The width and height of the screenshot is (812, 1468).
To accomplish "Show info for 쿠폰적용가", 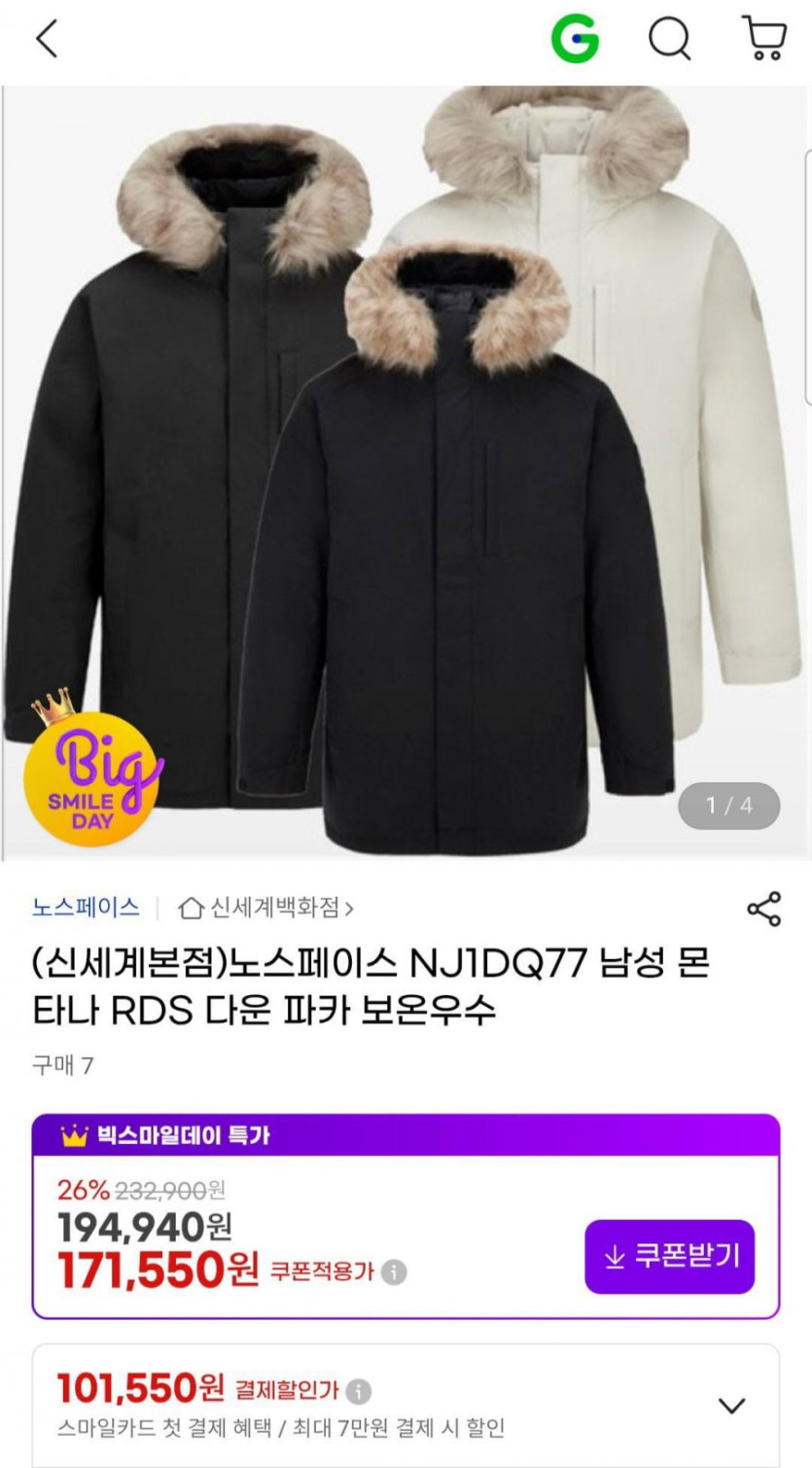I will click(394, 1272).
